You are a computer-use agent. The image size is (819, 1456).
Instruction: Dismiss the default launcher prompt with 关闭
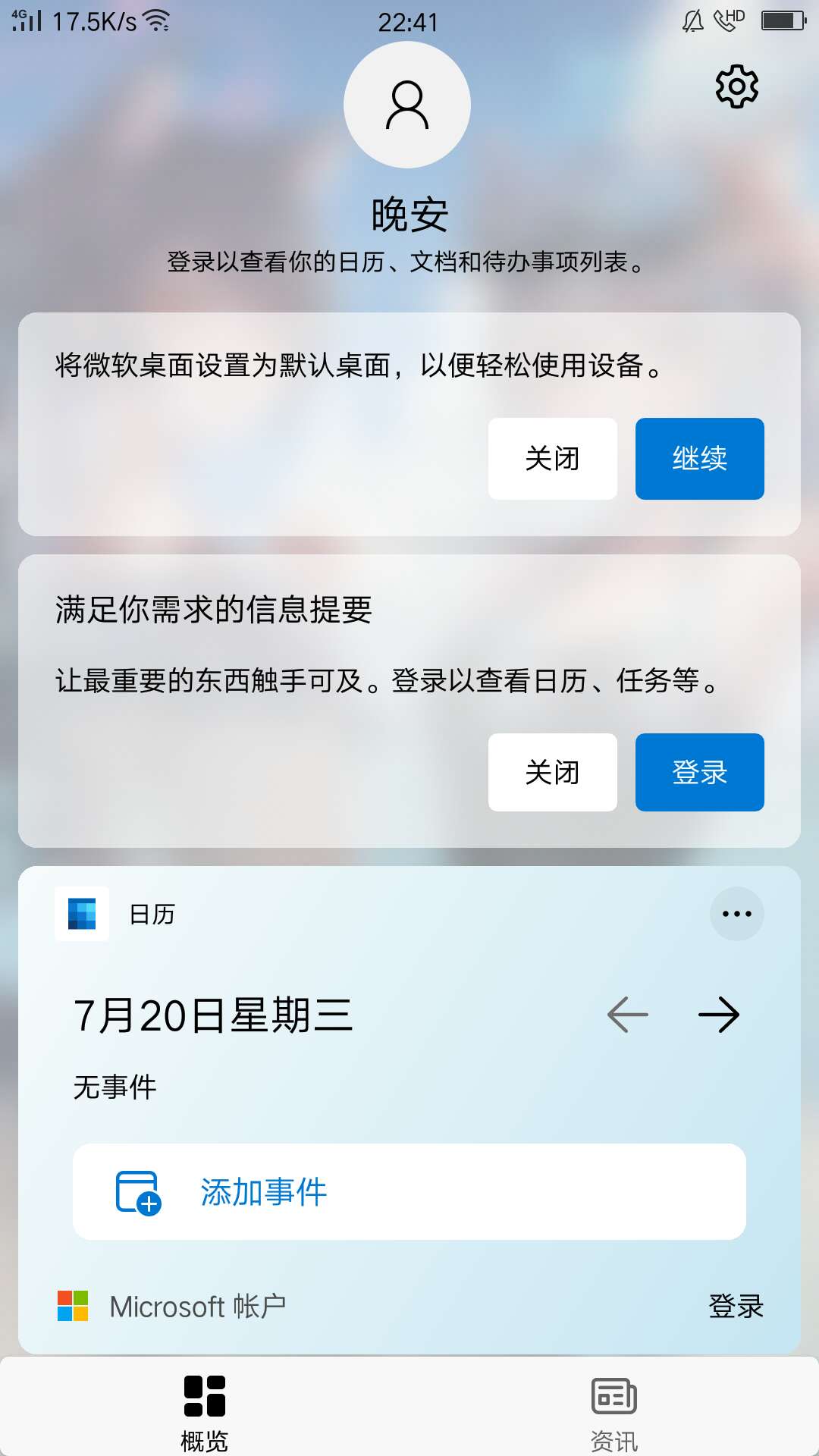click(552, 459)
